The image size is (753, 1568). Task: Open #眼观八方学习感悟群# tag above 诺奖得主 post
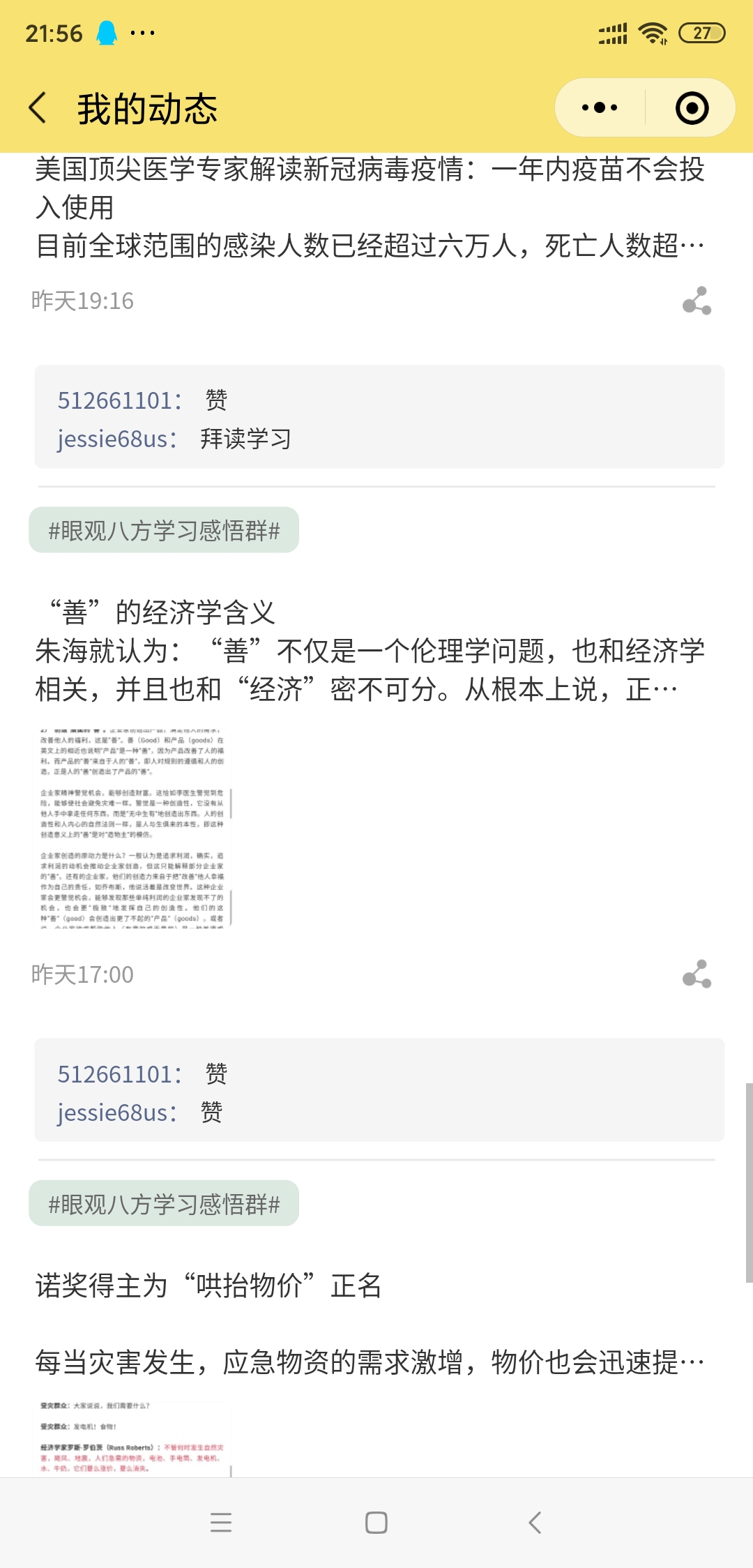[164, 1203]
